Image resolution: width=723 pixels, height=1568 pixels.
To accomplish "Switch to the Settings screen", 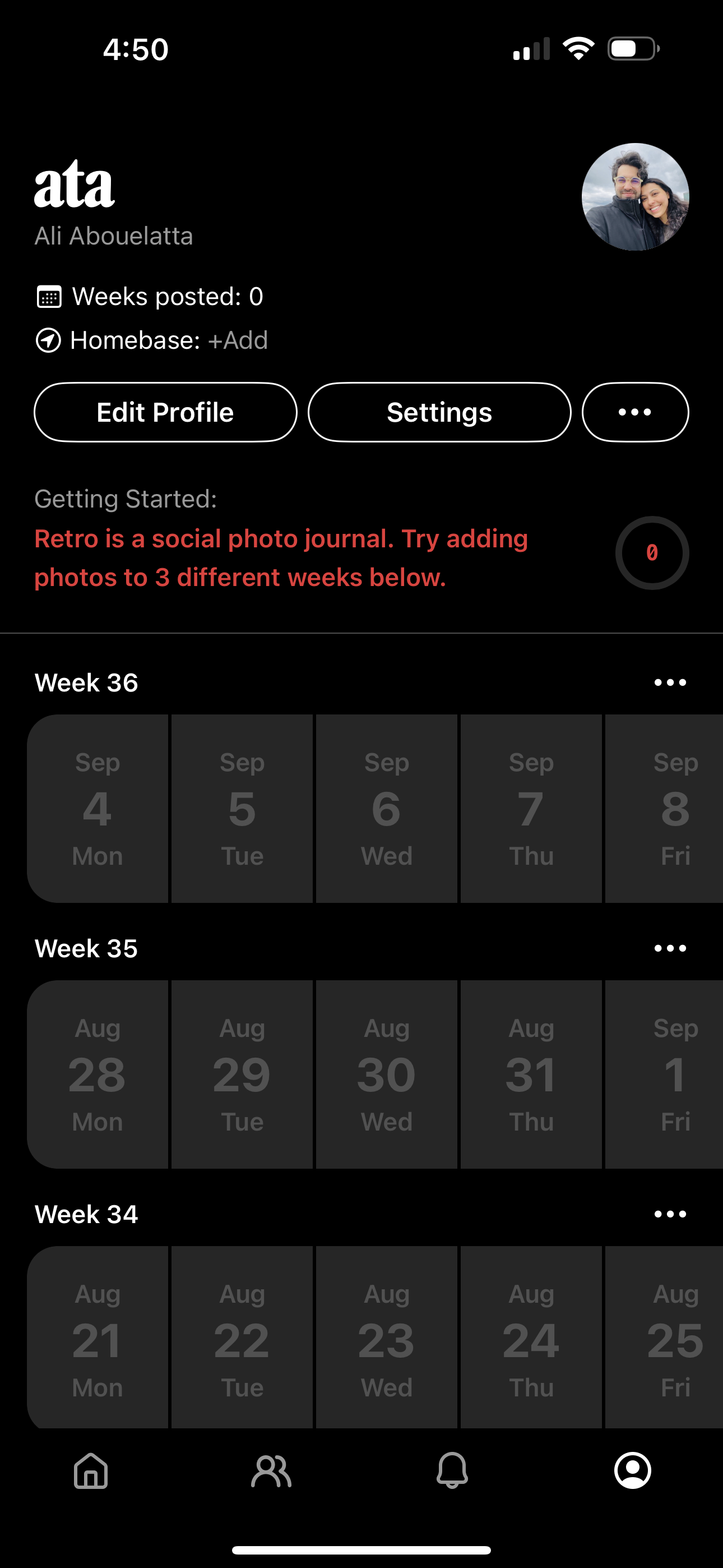I will tap(439, 412).
